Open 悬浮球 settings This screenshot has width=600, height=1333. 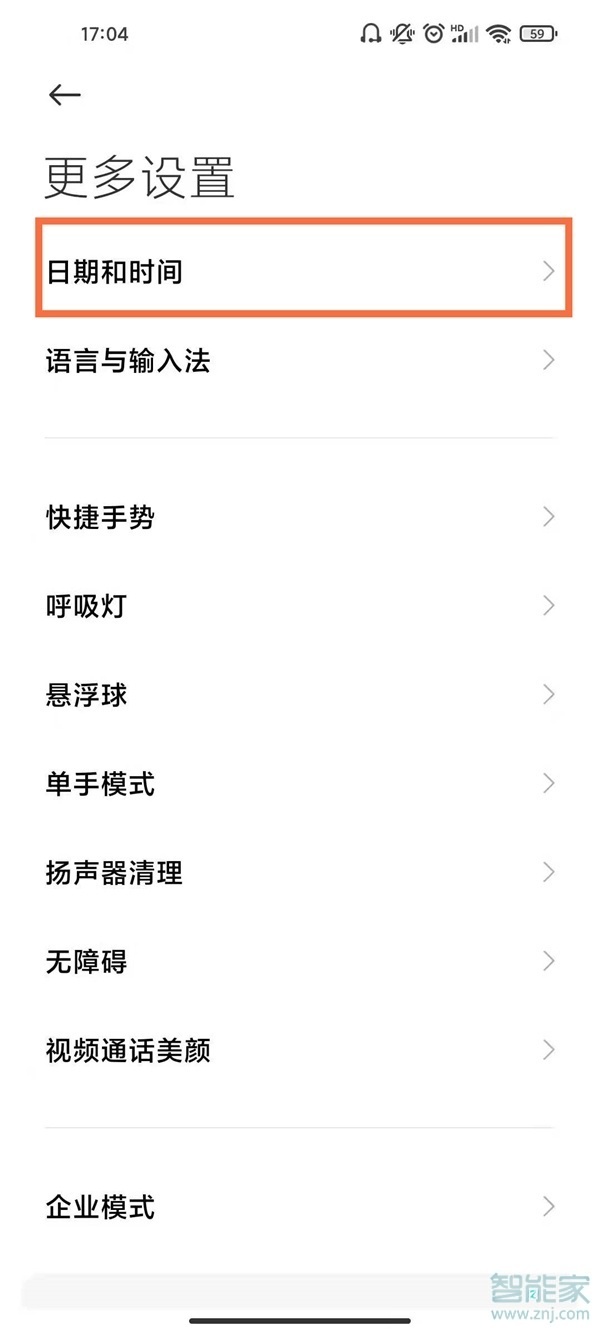pyautogui.click(x=300, y=695)
